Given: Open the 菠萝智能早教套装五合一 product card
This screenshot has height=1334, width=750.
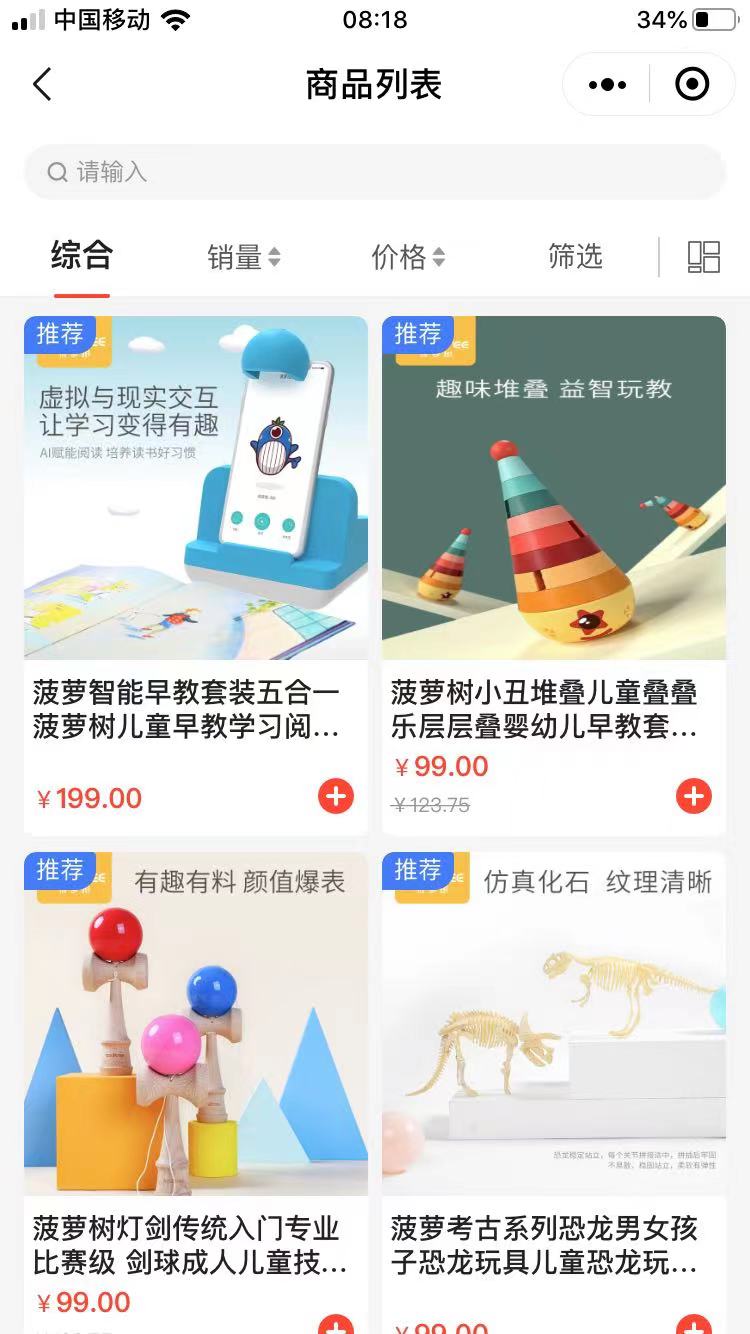Looking at the screenshot, I should coord(196,576).
